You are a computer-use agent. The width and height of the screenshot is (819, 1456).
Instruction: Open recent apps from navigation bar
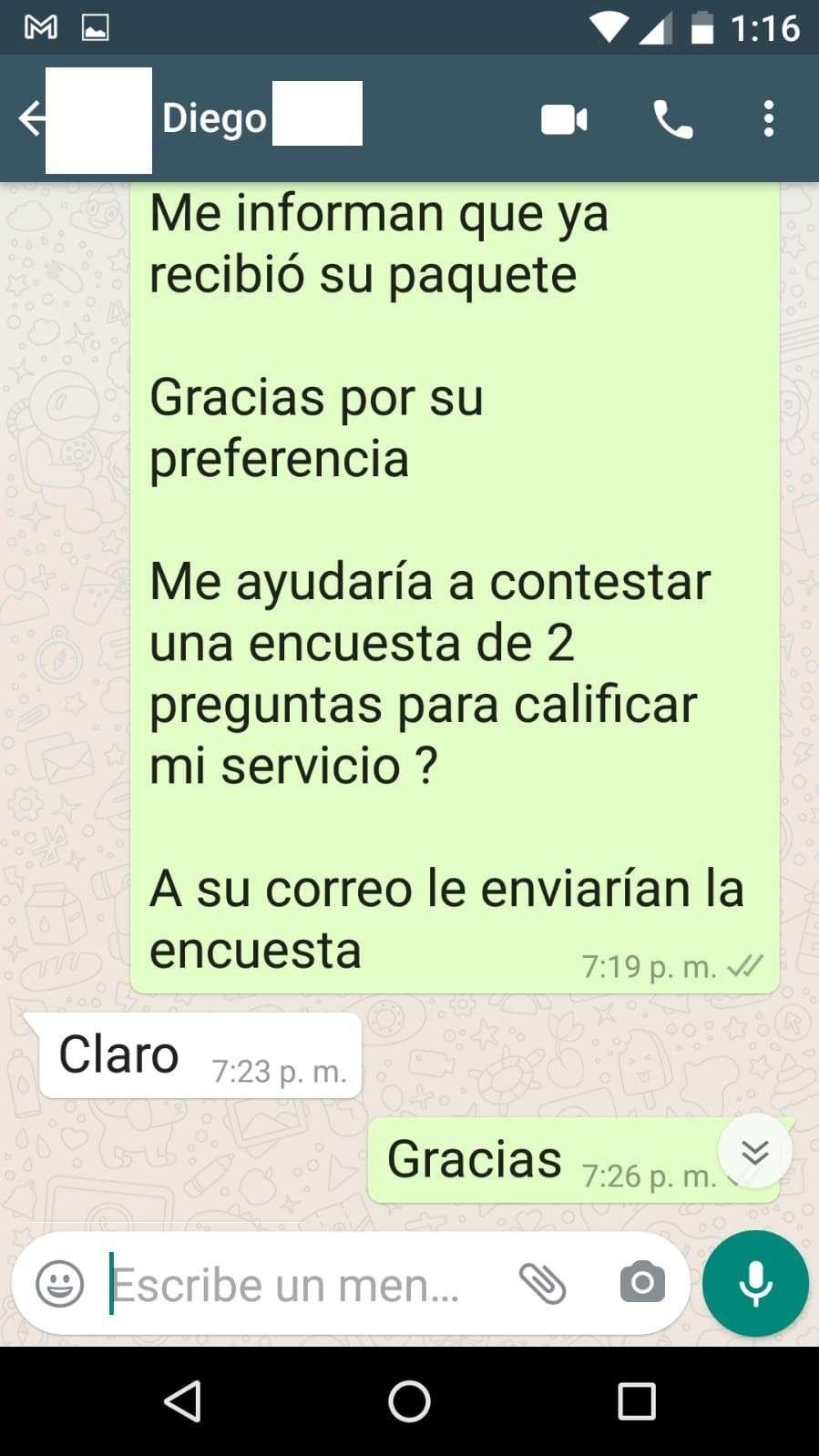(636, 1401)
